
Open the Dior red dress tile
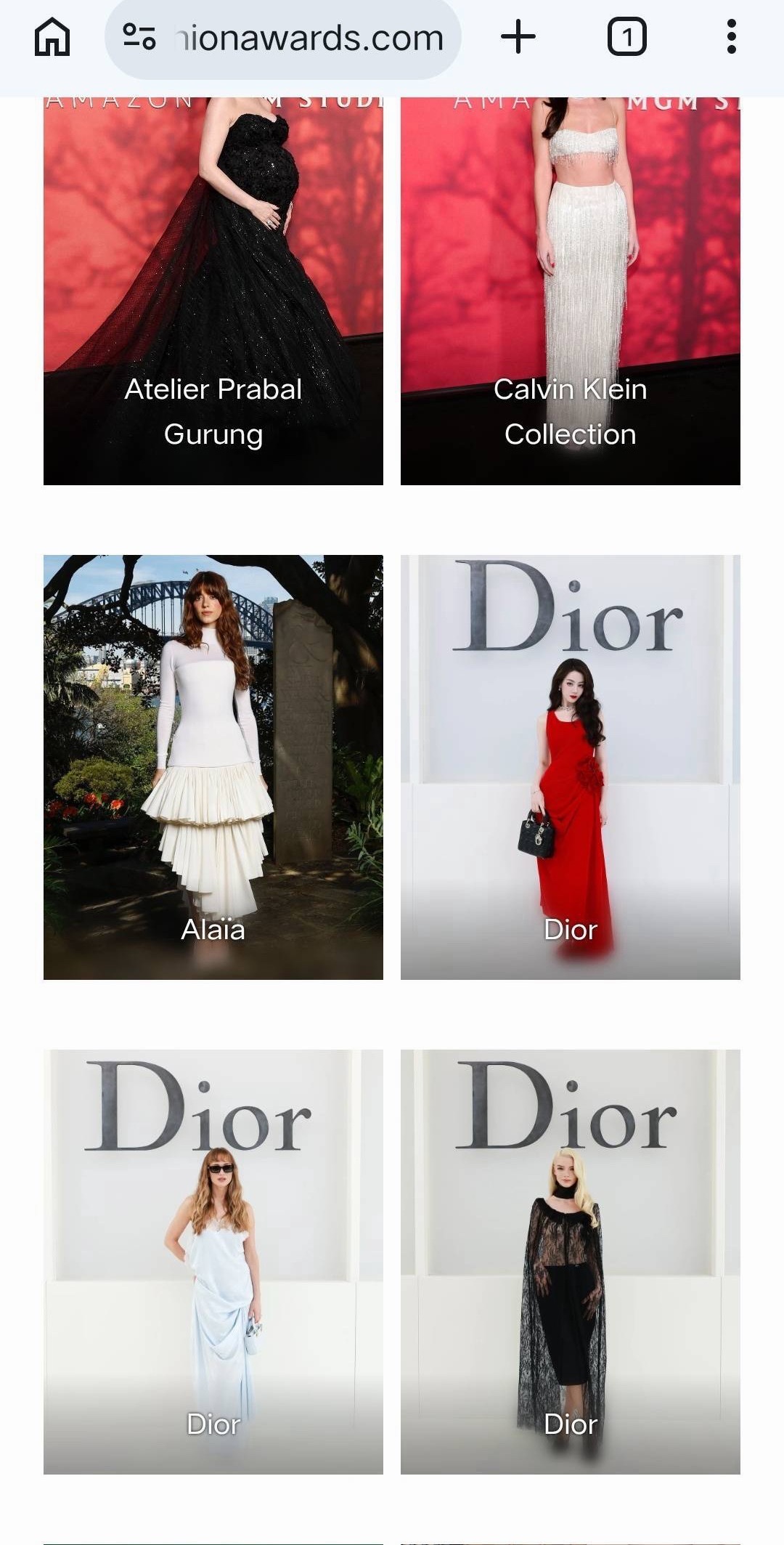(x=571, y=767)
